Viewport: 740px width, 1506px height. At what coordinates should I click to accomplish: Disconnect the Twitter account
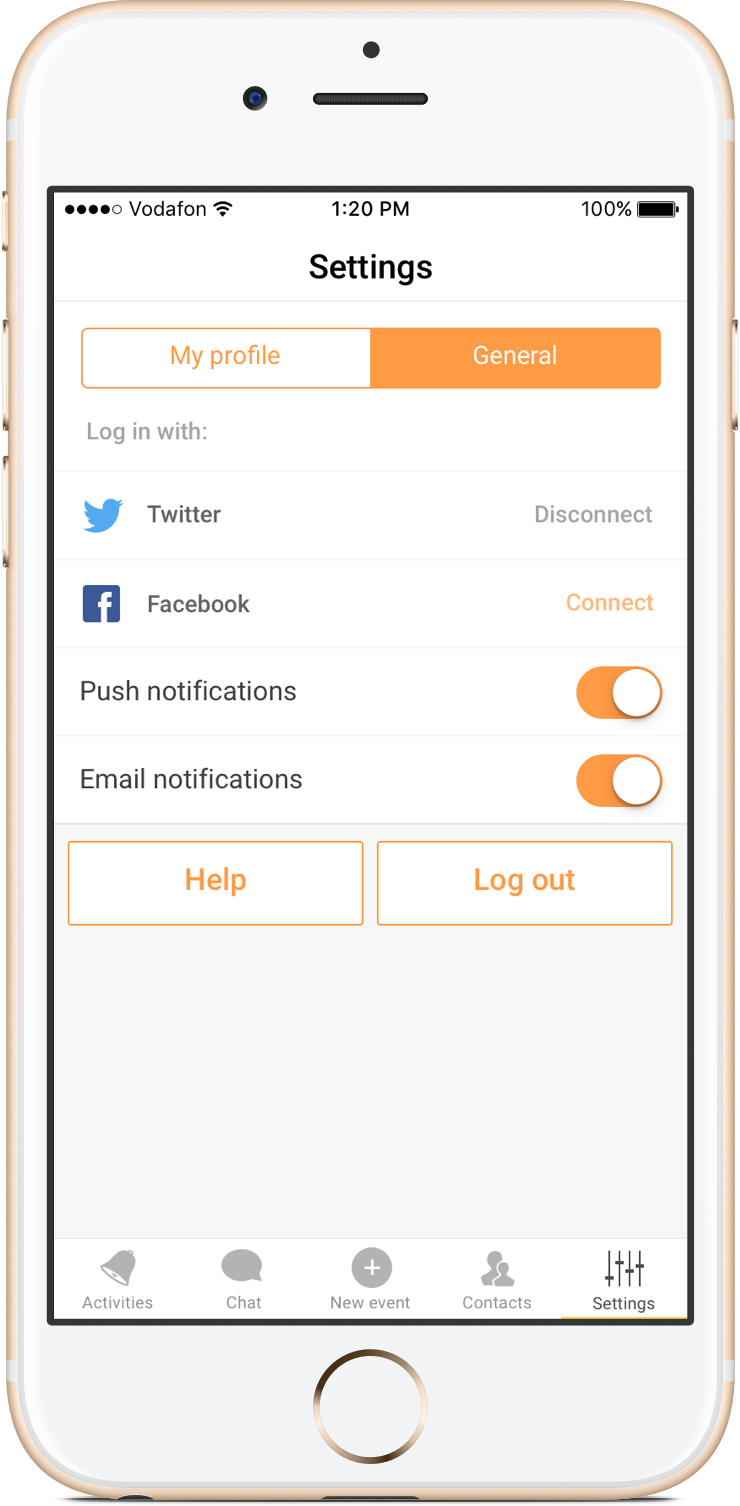pyautogui.click(x=593, y=515)
